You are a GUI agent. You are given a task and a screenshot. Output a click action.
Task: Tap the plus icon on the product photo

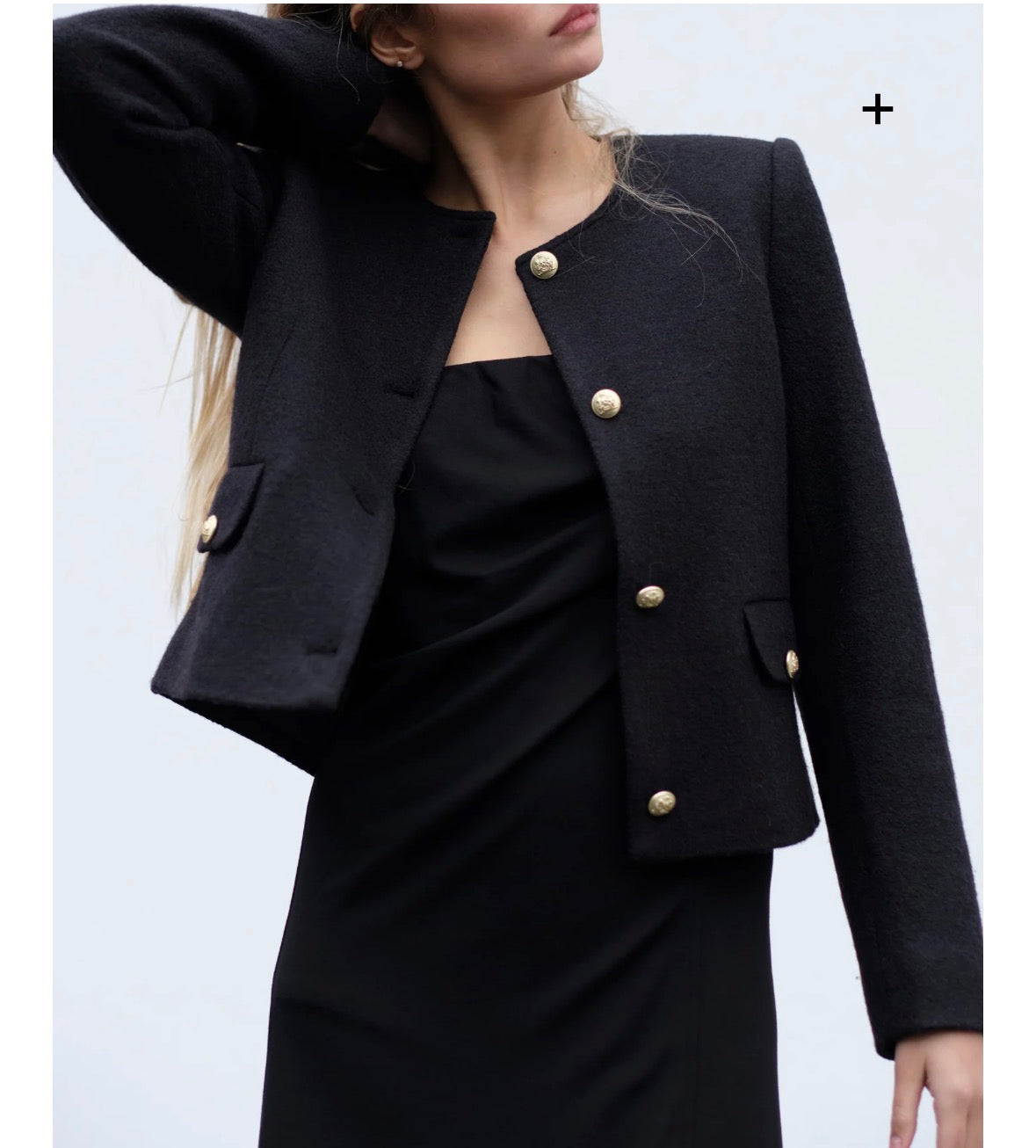(877, 110)
